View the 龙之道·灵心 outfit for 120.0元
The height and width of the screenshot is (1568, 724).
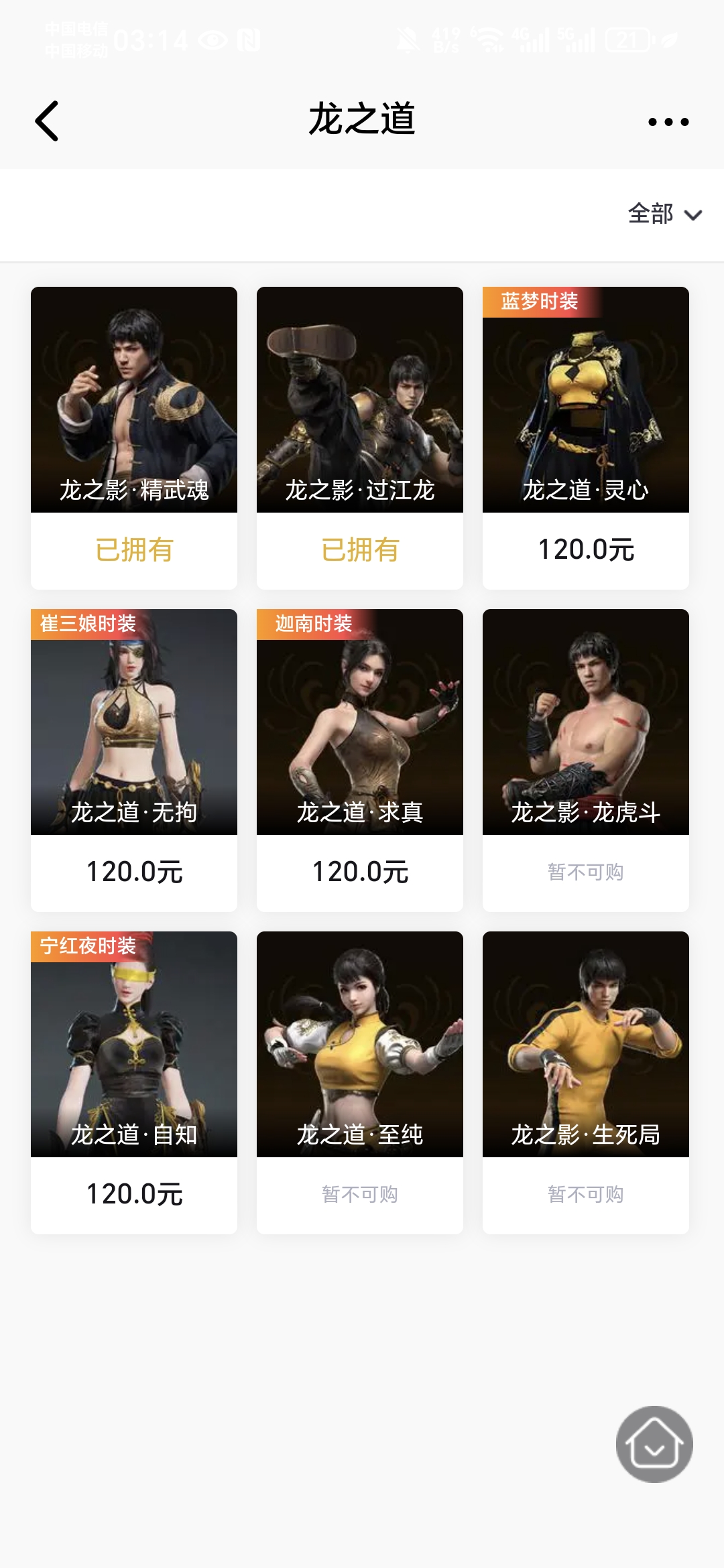click(586, 438)
